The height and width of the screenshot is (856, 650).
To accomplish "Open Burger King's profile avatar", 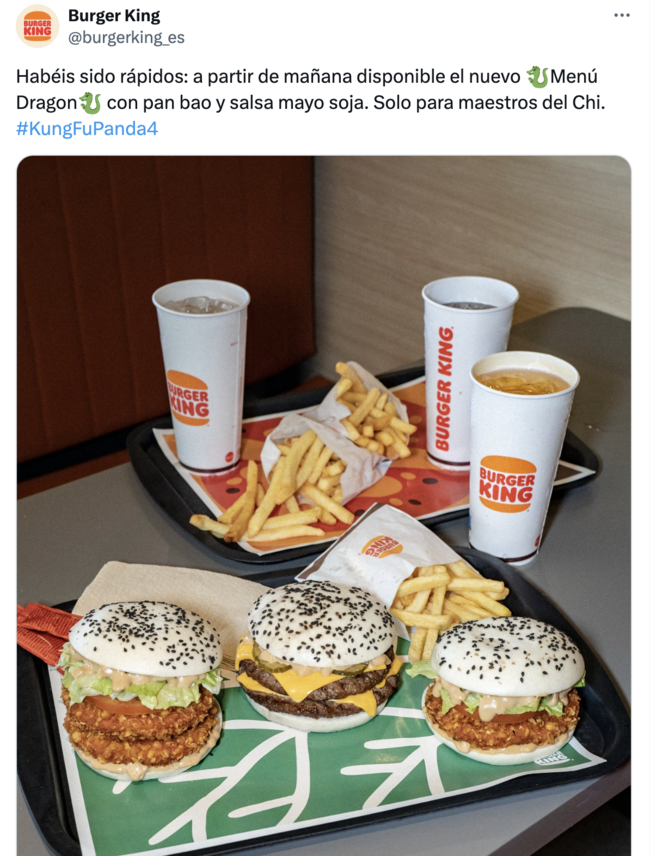I will tap(37, 26).
